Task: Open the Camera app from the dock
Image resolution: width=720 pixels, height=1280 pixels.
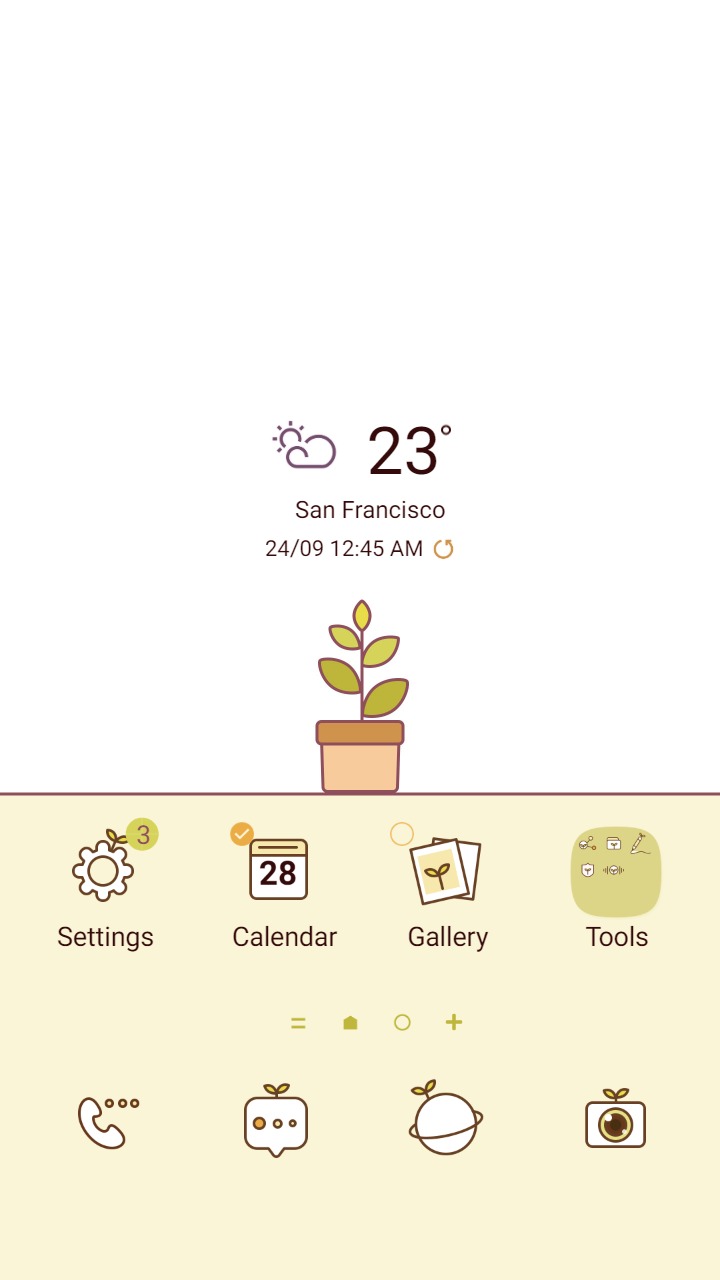Action: click(x=617, y=1120)
